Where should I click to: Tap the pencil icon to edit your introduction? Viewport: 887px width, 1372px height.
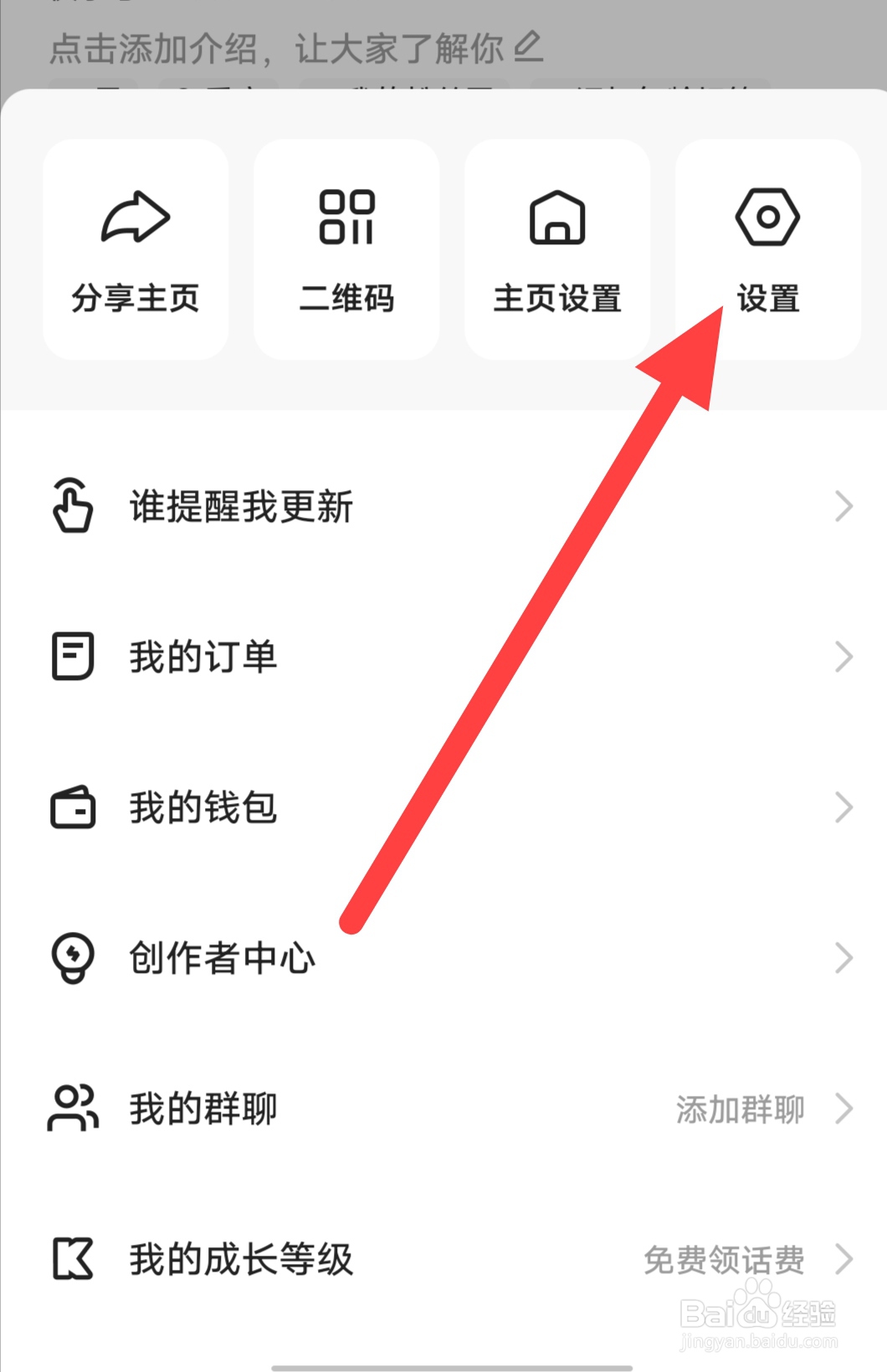(527, 49)
